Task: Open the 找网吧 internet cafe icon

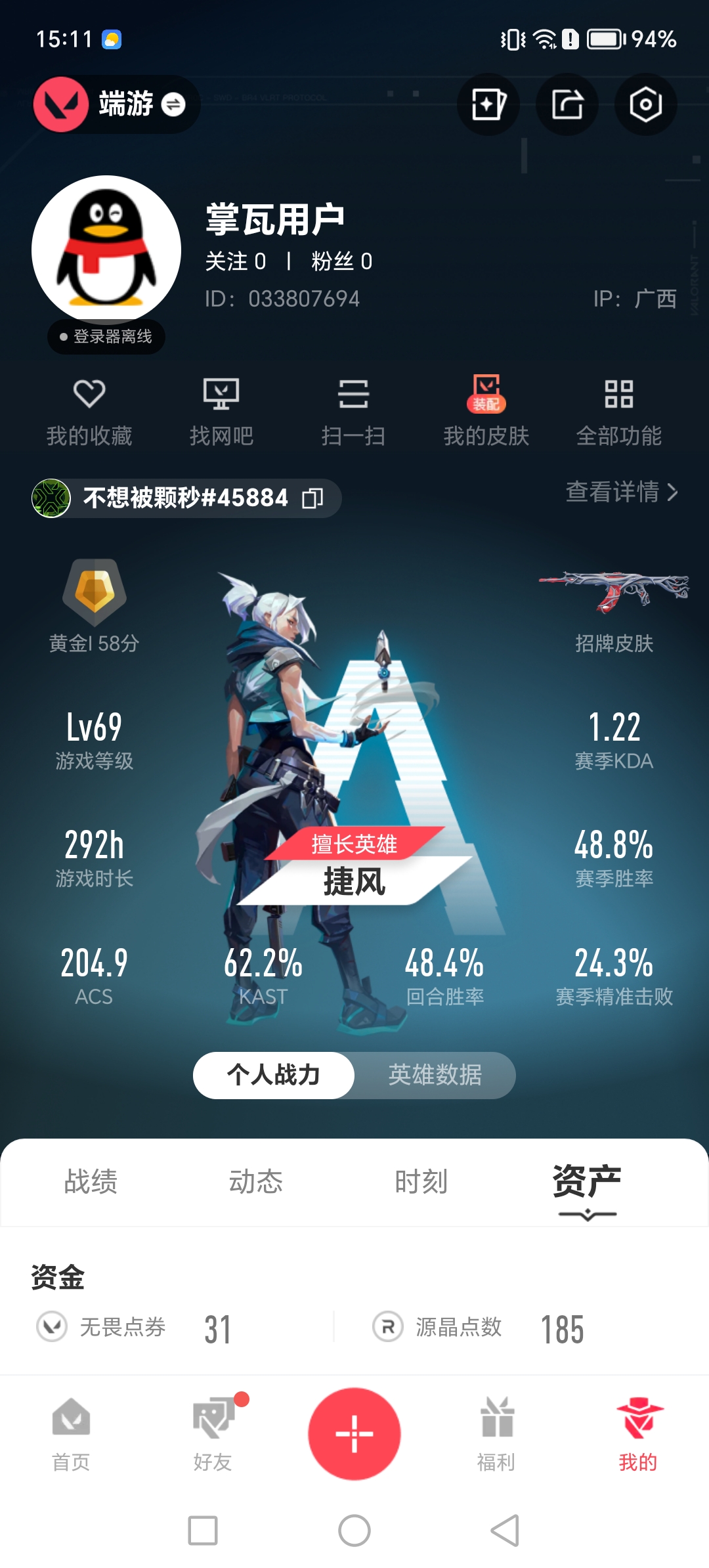Action: [x=222, y=407]
